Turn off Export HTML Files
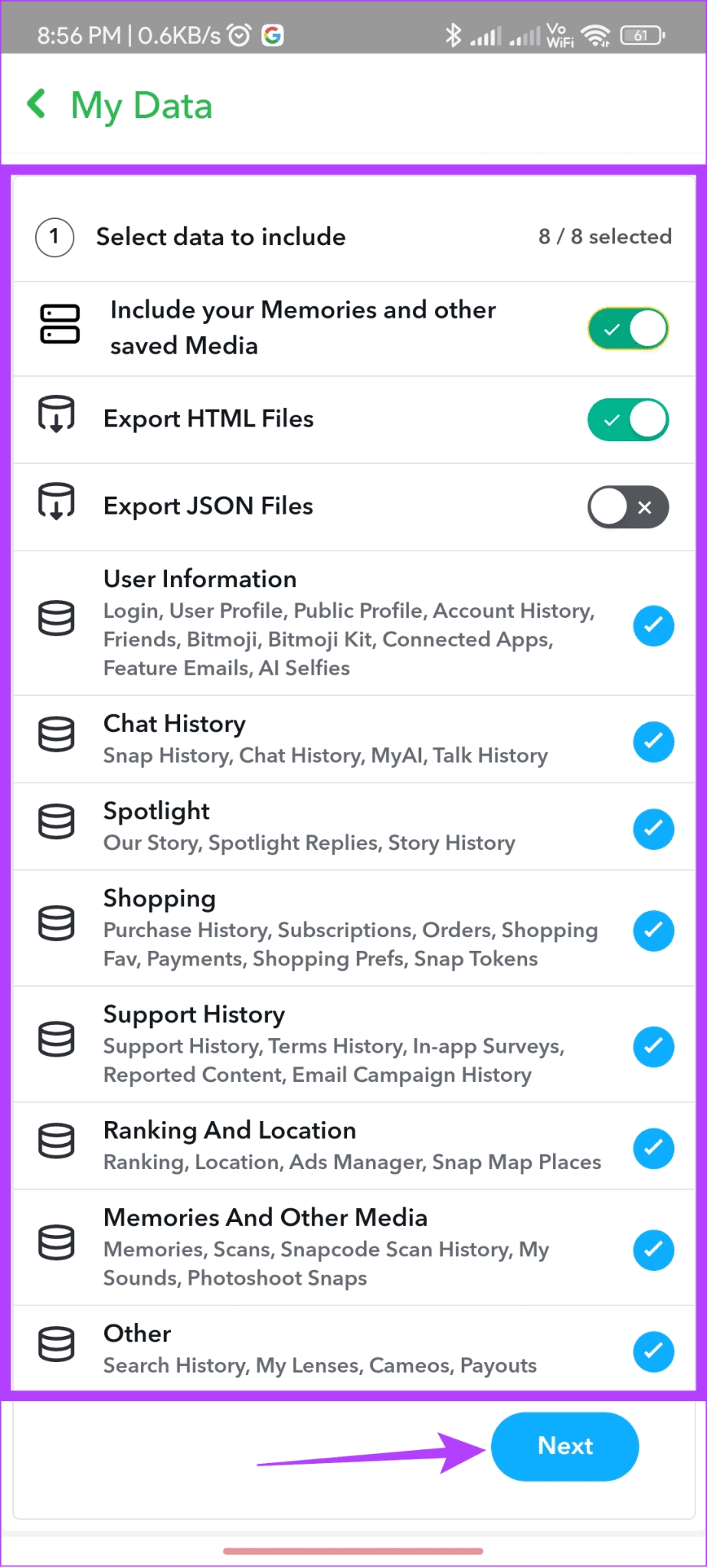Image resolution: width=707 pixels, height=1568 pixels. (x=627, y=419)
